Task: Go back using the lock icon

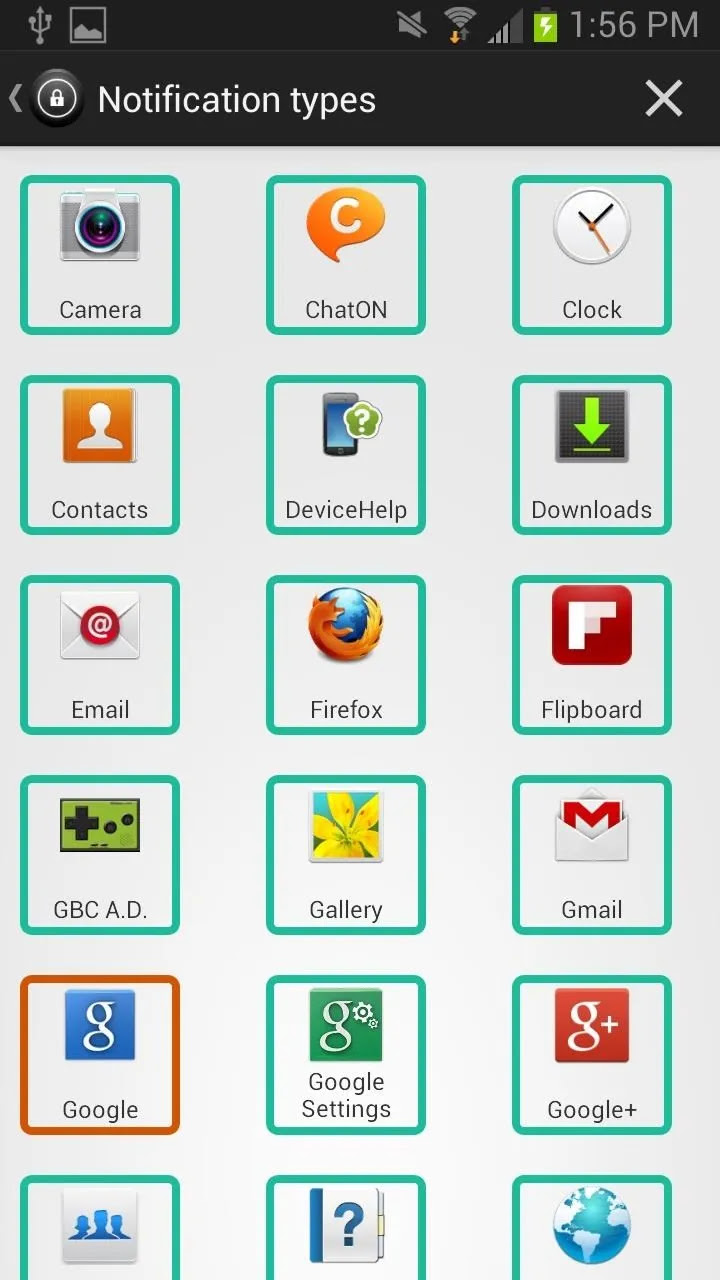Action: tap(47, 98)
